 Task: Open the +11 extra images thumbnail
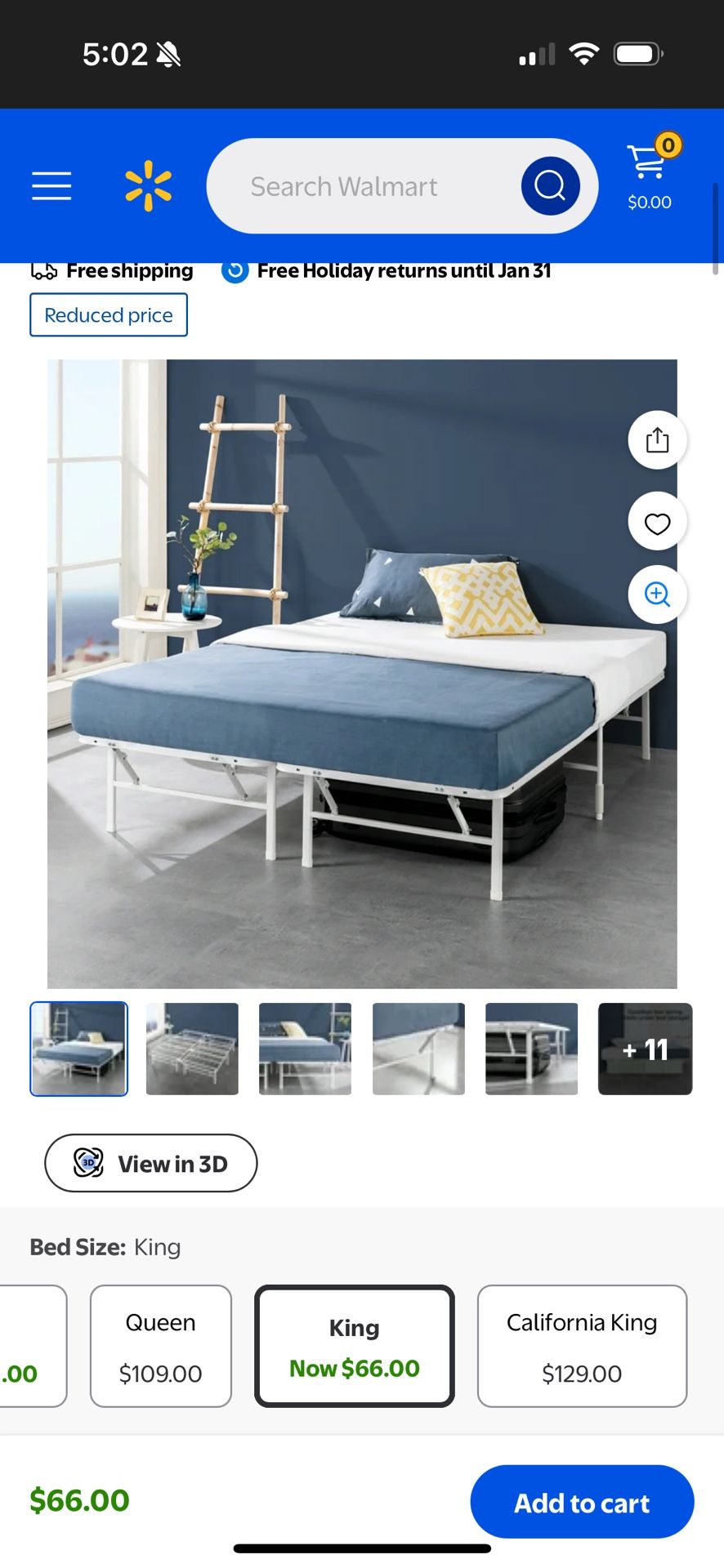[x=645, y=1049]
